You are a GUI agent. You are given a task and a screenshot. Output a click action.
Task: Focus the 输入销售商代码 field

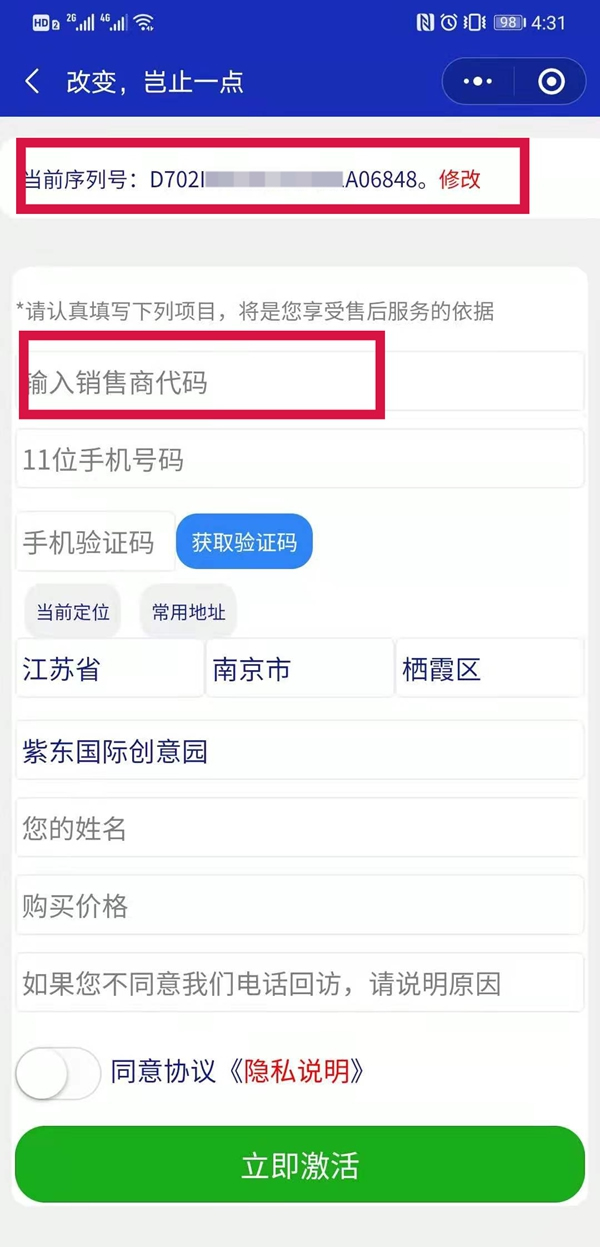(x=300, y=382)
